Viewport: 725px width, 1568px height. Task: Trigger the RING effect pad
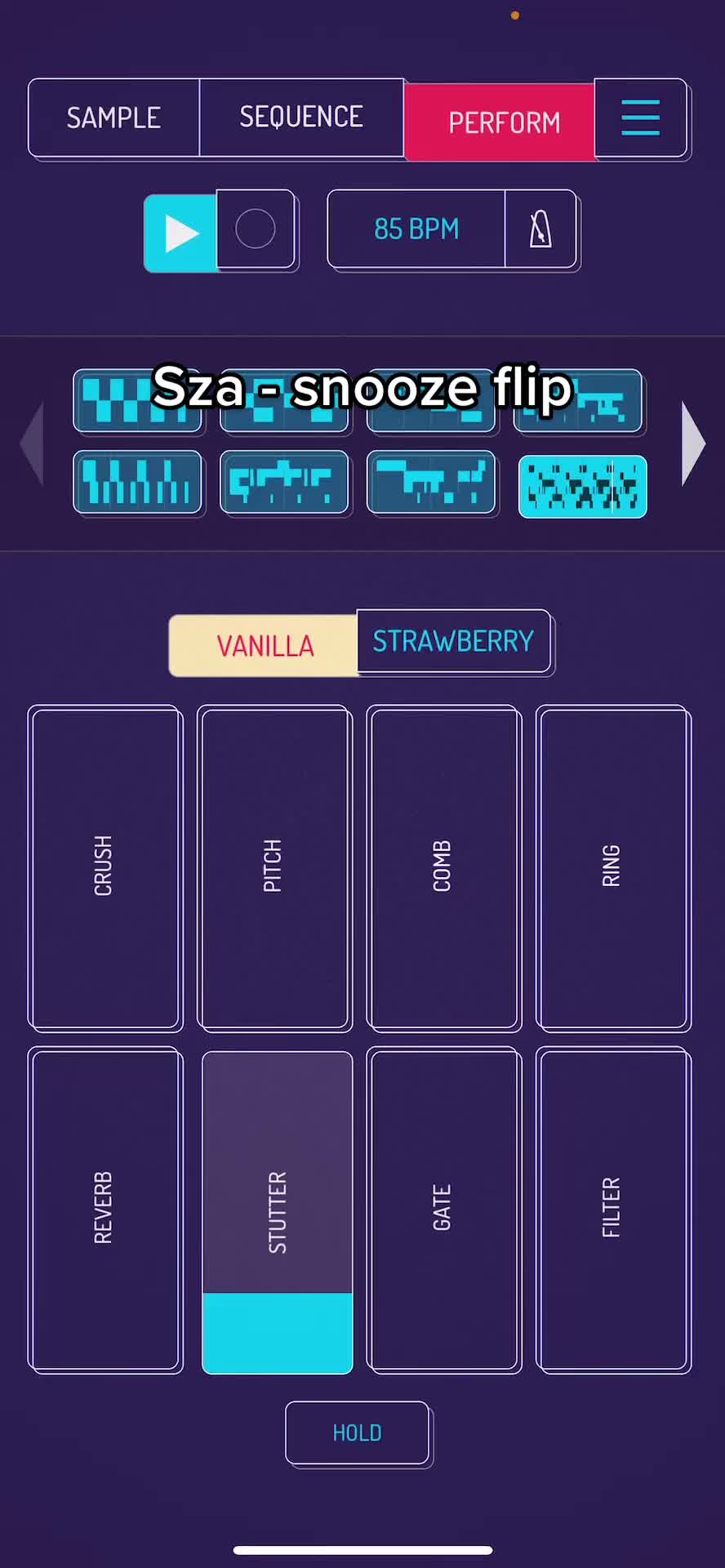pyautogui.click(x=613, y=867)
